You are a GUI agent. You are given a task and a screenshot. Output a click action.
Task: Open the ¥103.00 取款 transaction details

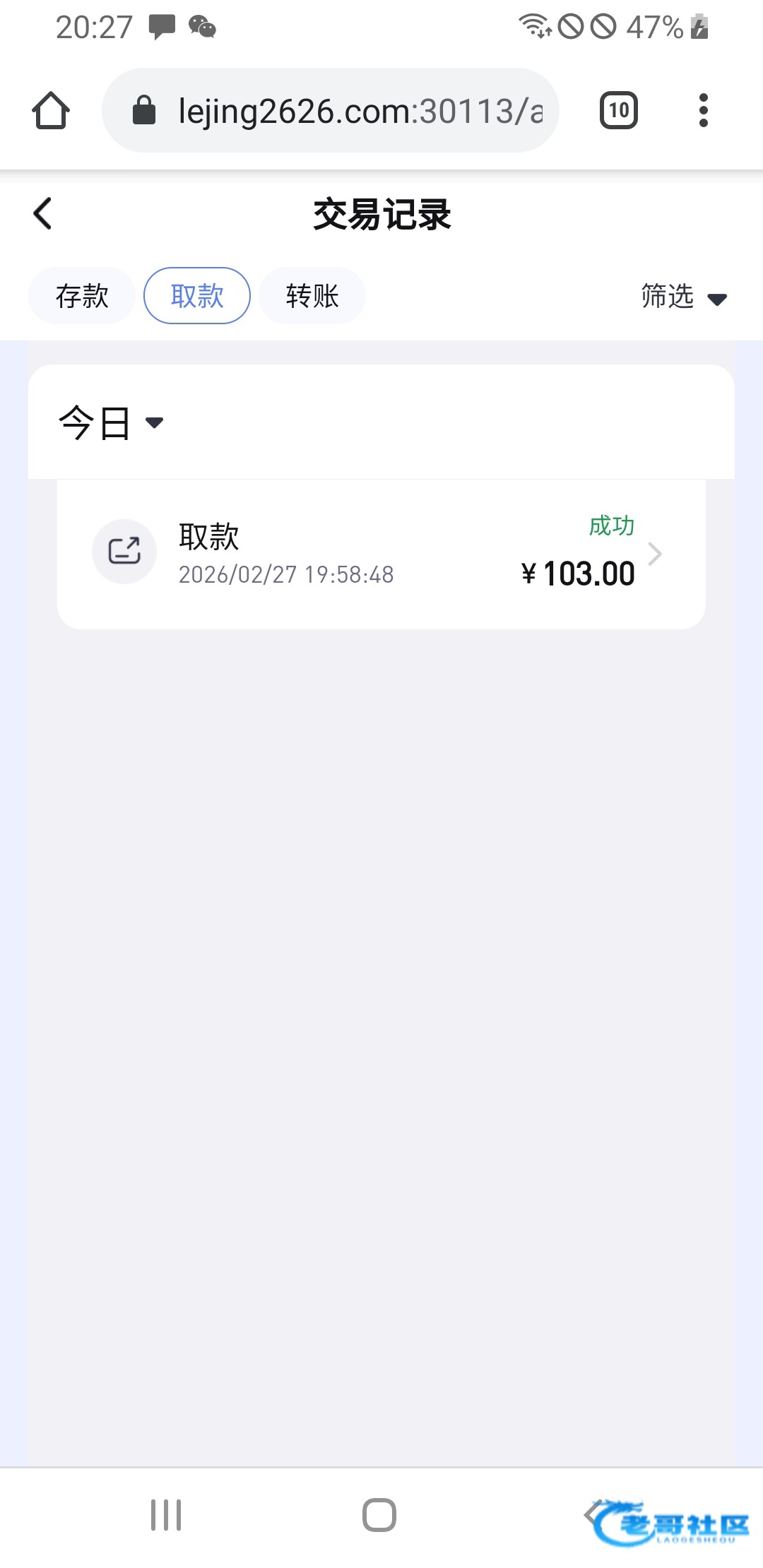click(x=381, y=554)
